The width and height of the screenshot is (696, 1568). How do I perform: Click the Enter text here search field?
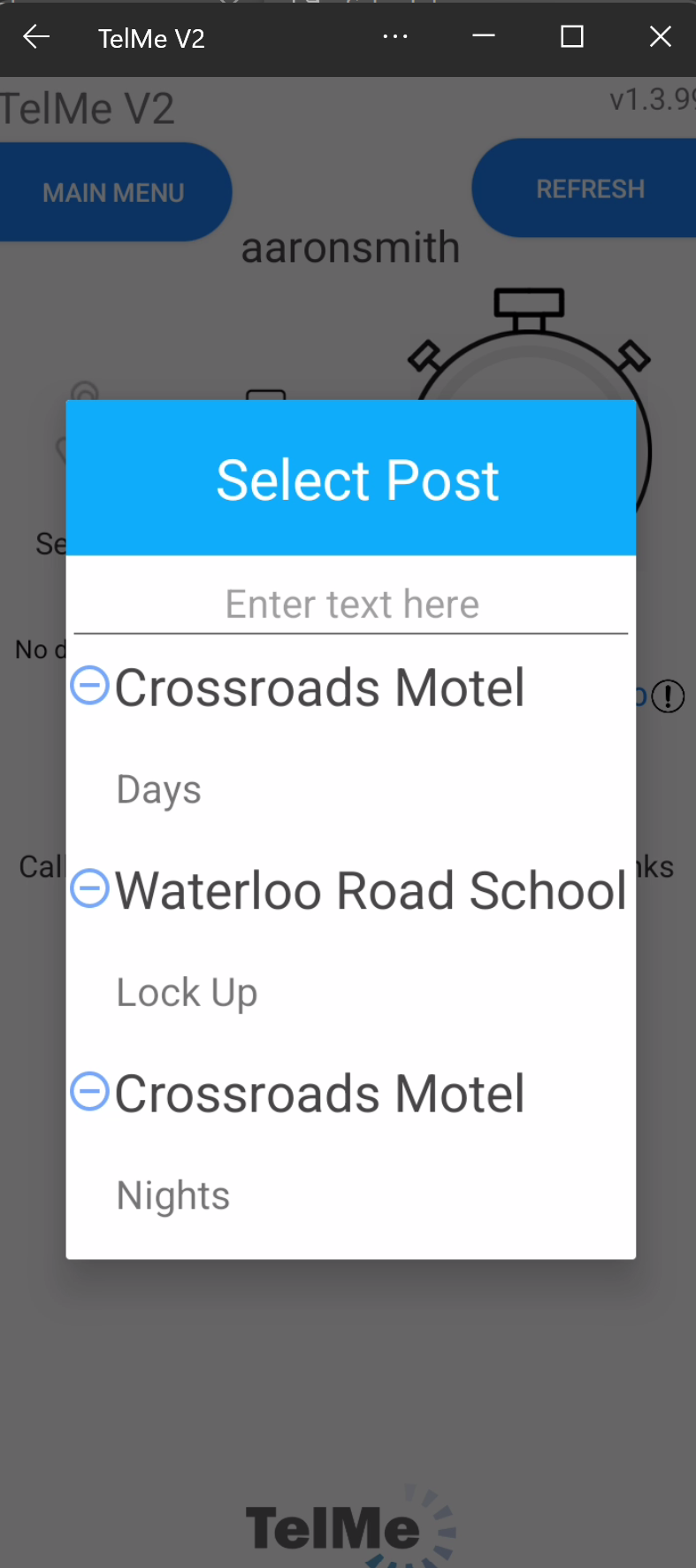tap(351, 603)
